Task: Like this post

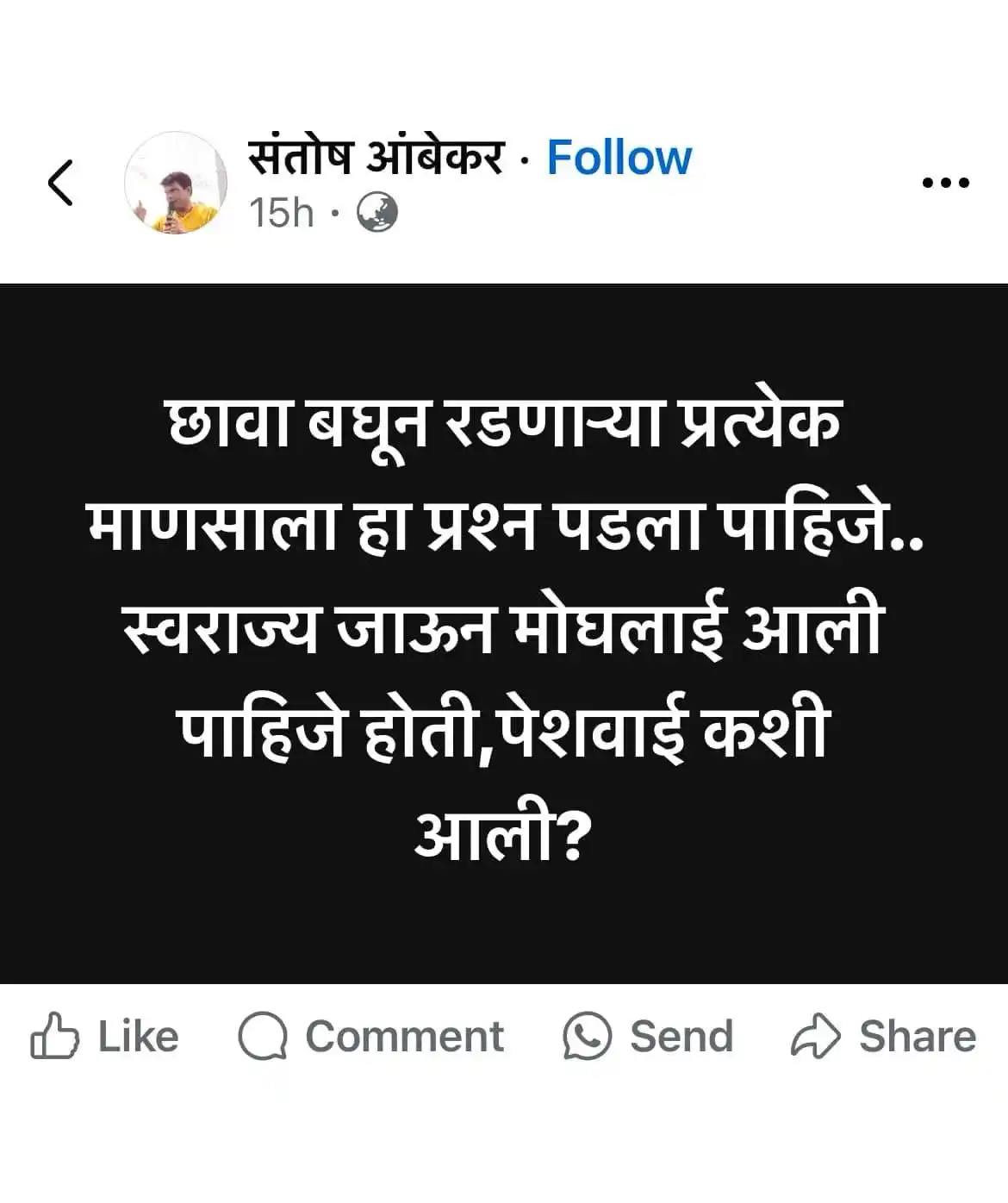Action: 105,1036
